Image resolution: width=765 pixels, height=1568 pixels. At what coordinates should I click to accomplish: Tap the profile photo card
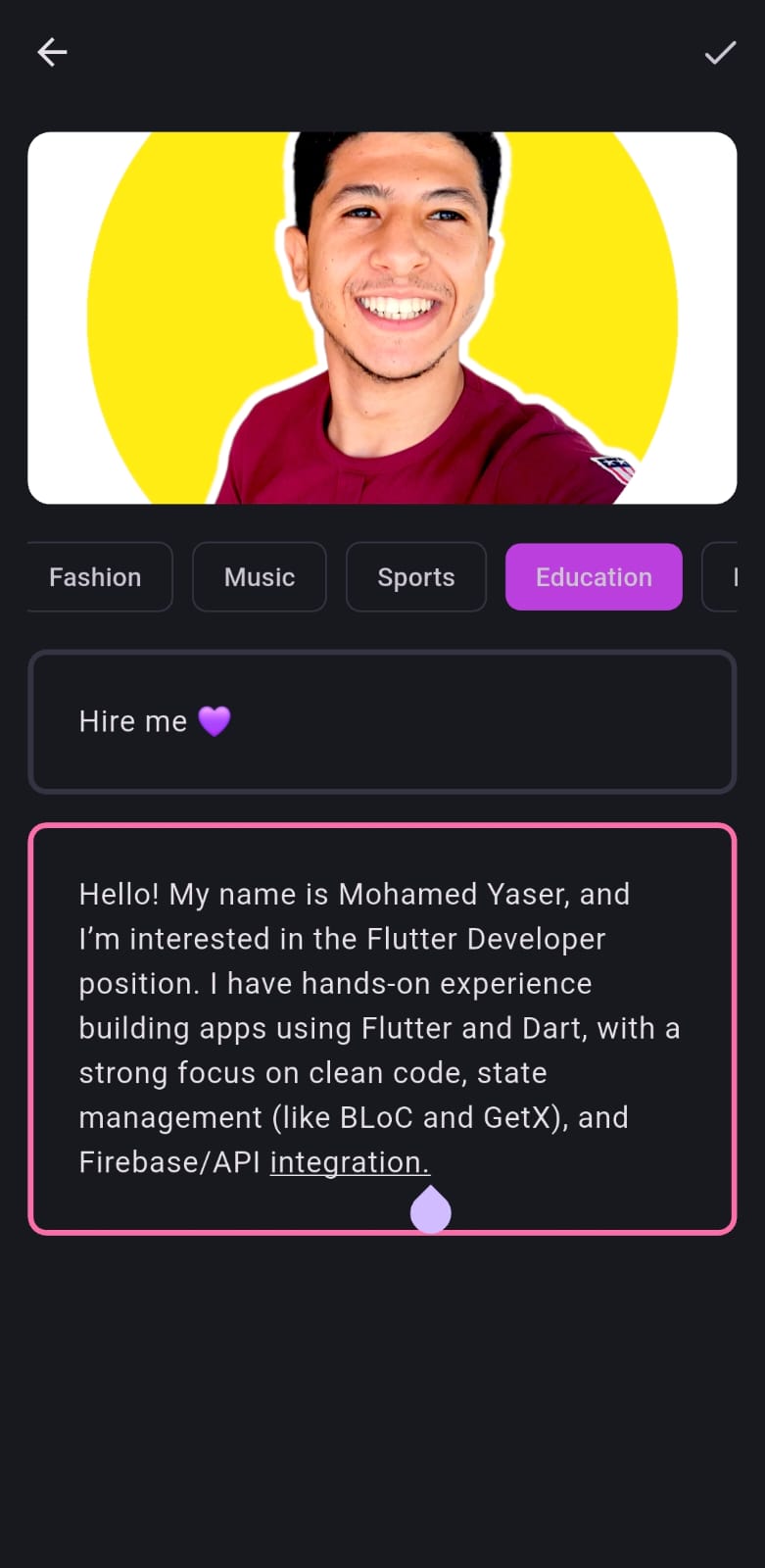[382, 318]
